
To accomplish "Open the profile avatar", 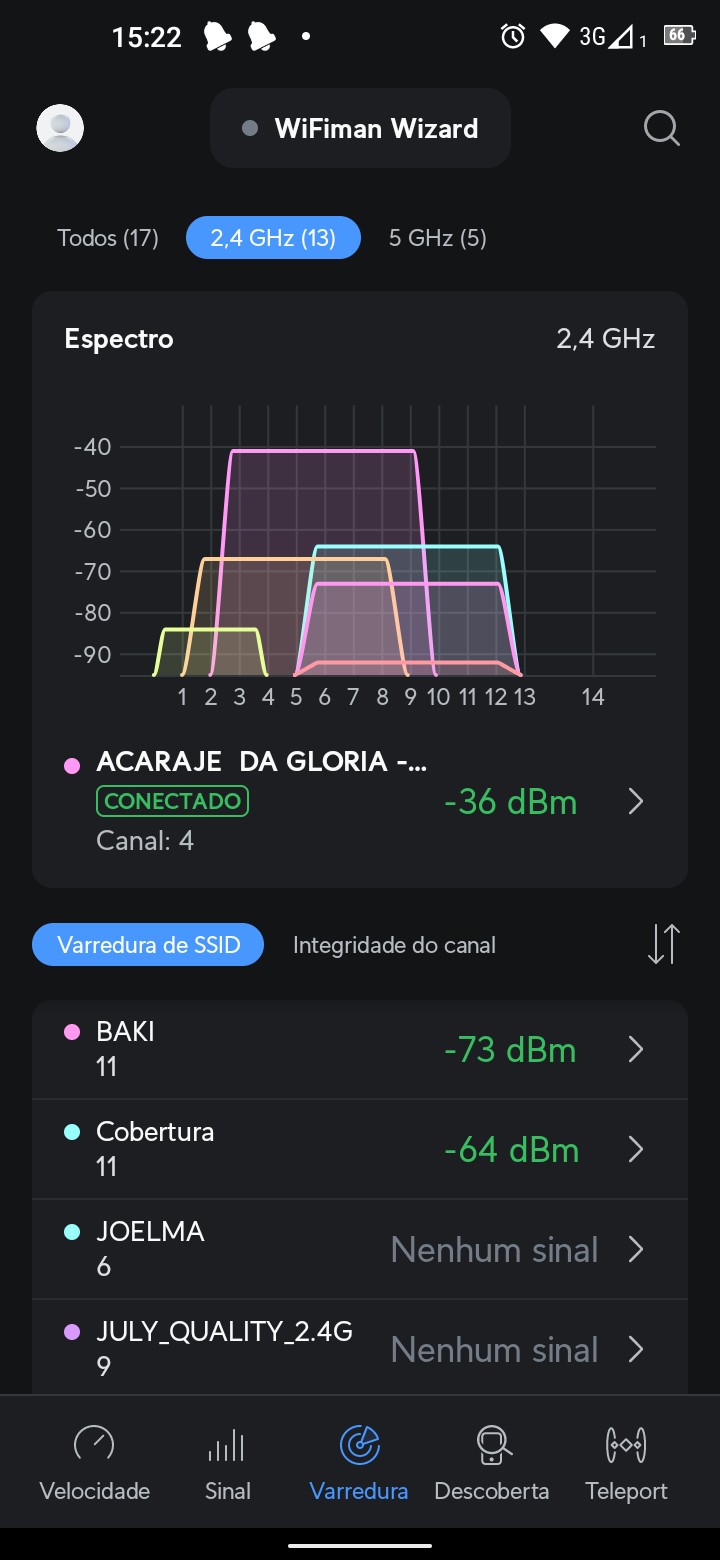I will point(60,128).
